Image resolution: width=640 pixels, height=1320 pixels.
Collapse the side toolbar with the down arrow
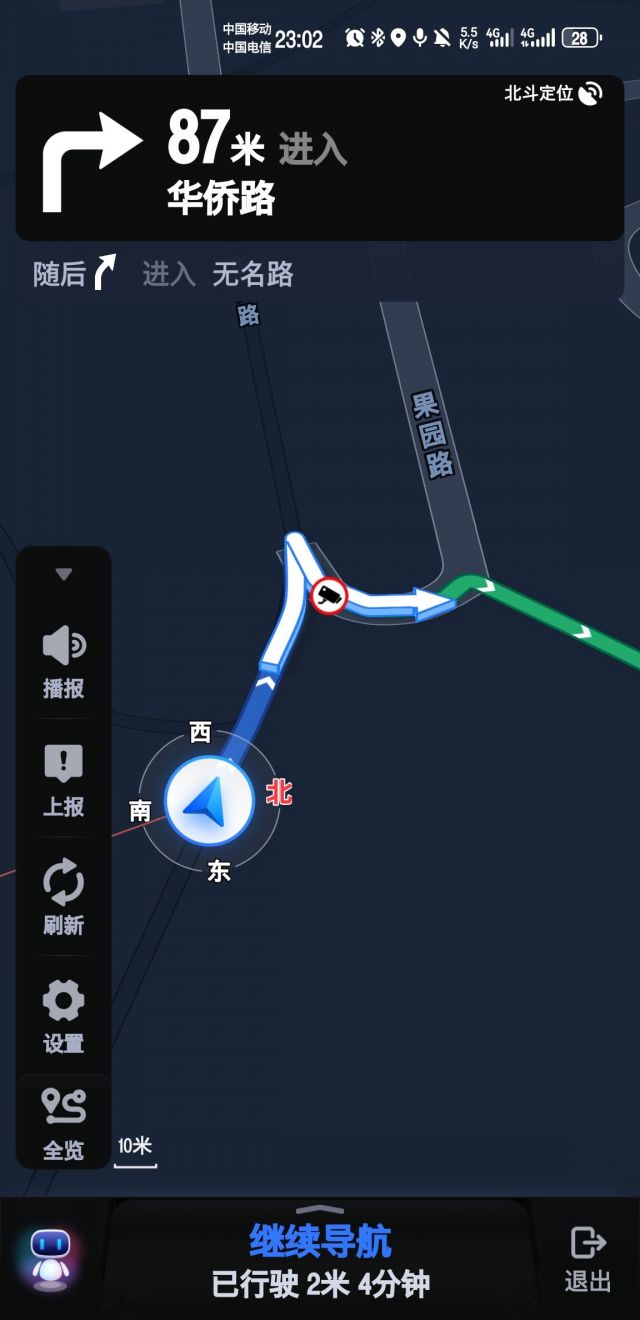pyautogui.click(x=64, y=575)
